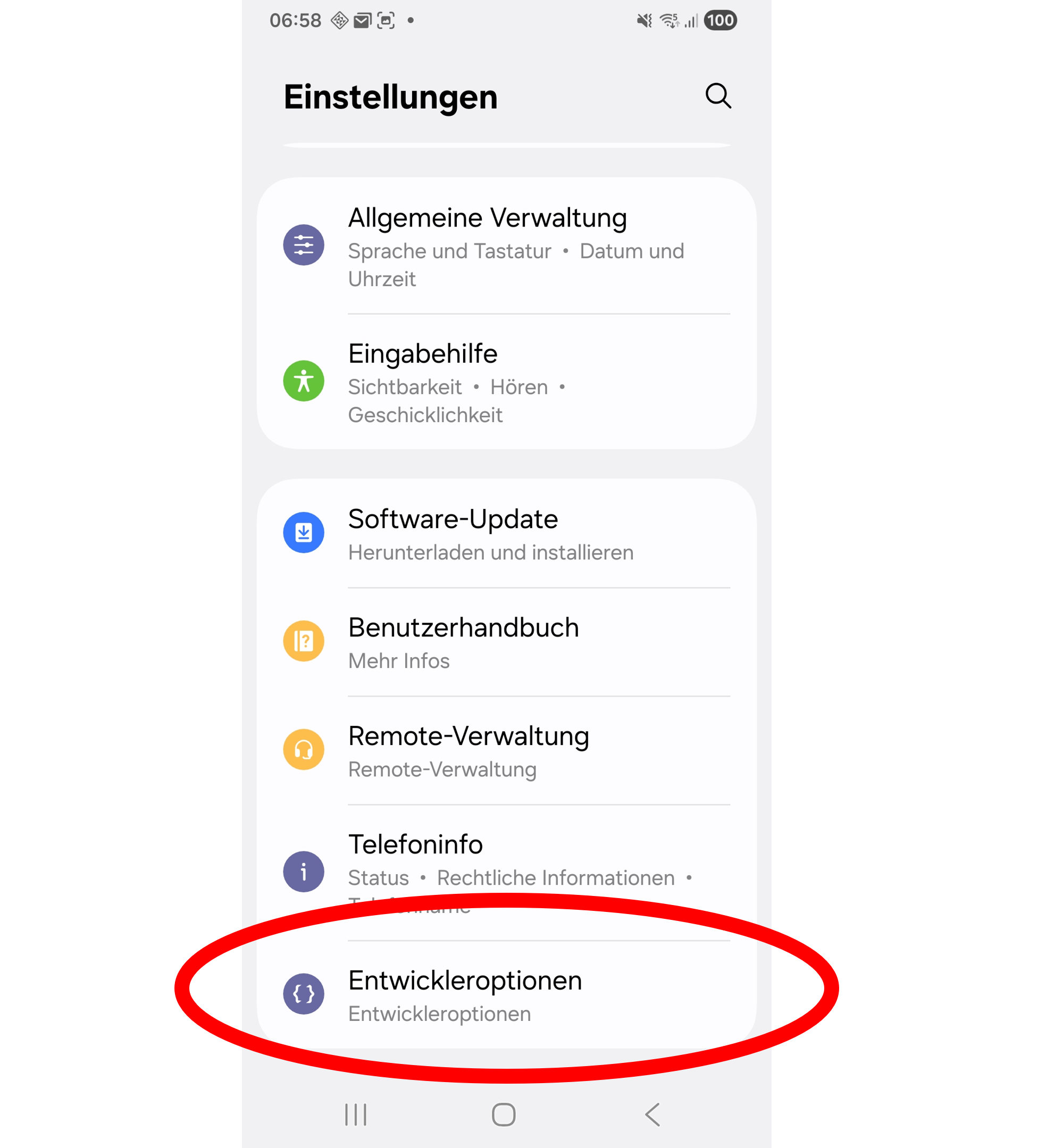Go back with the navigation bar
The height and width of the screenshot is (1148, 1038).
pyautogui.click(x=652, y=1114)
